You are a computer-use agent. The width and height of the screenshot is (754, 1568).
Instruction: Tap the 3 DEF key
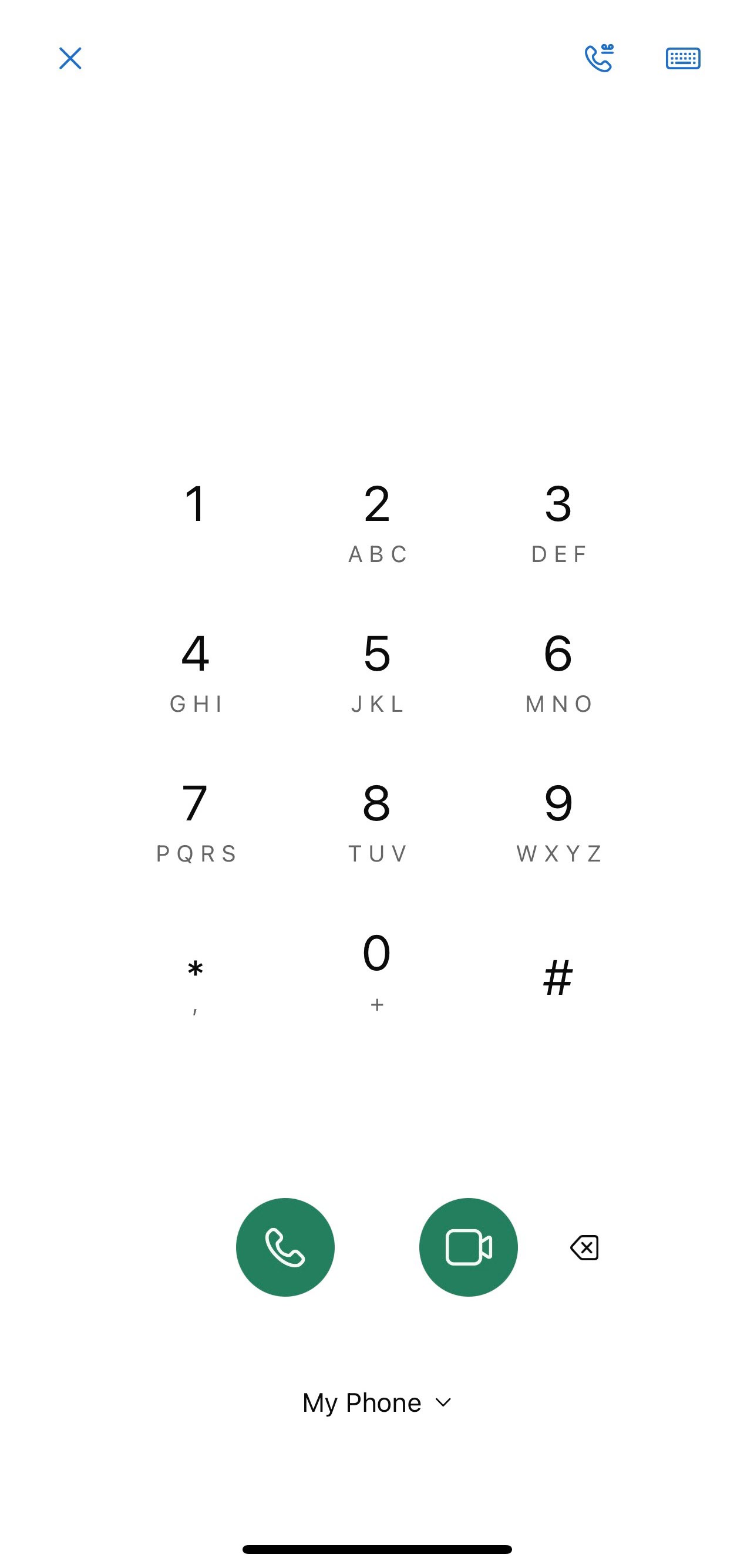tap(558, 520)
